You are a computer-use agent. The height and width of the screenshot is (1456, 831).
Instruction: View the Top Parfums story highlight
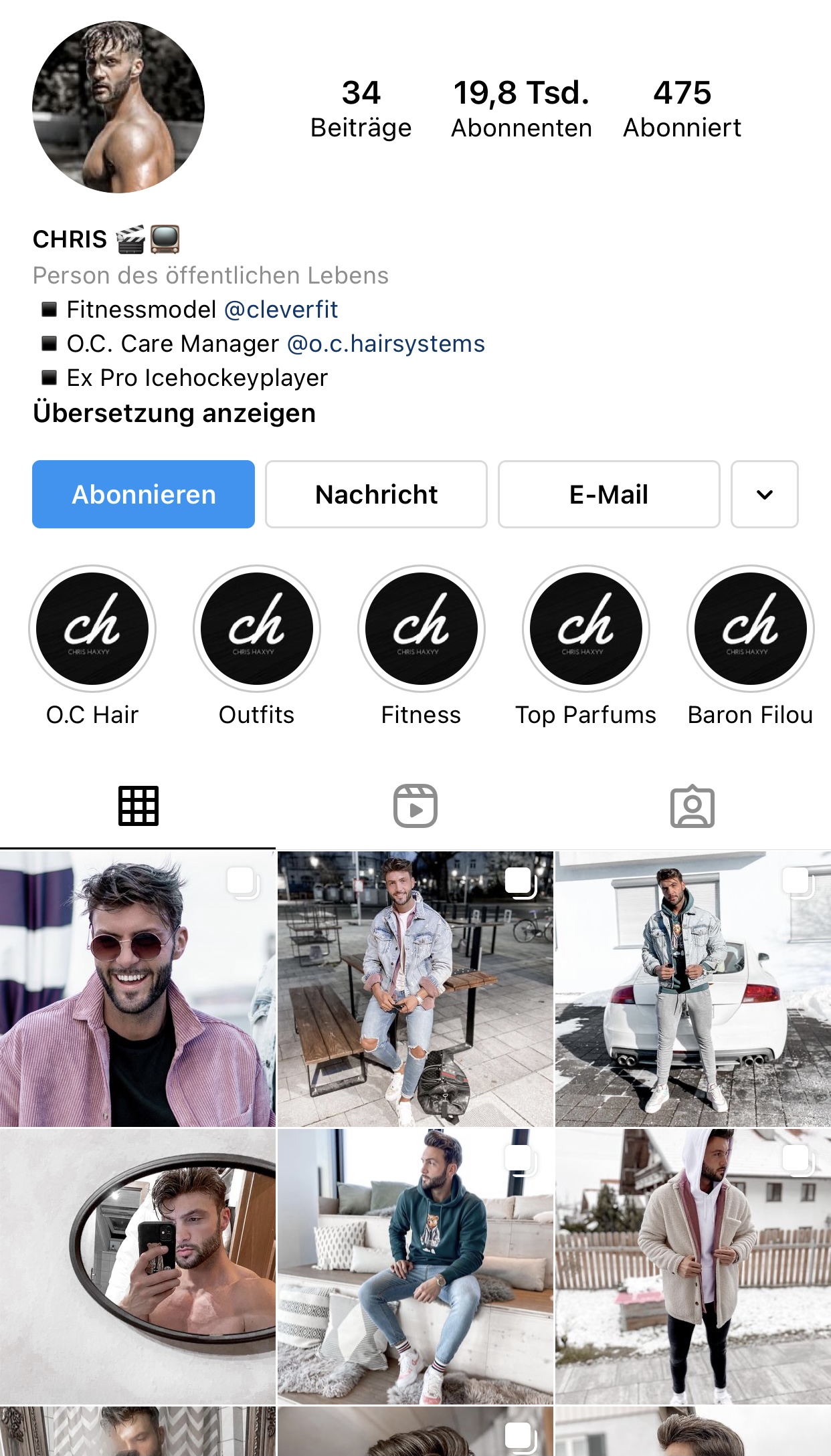586,629
